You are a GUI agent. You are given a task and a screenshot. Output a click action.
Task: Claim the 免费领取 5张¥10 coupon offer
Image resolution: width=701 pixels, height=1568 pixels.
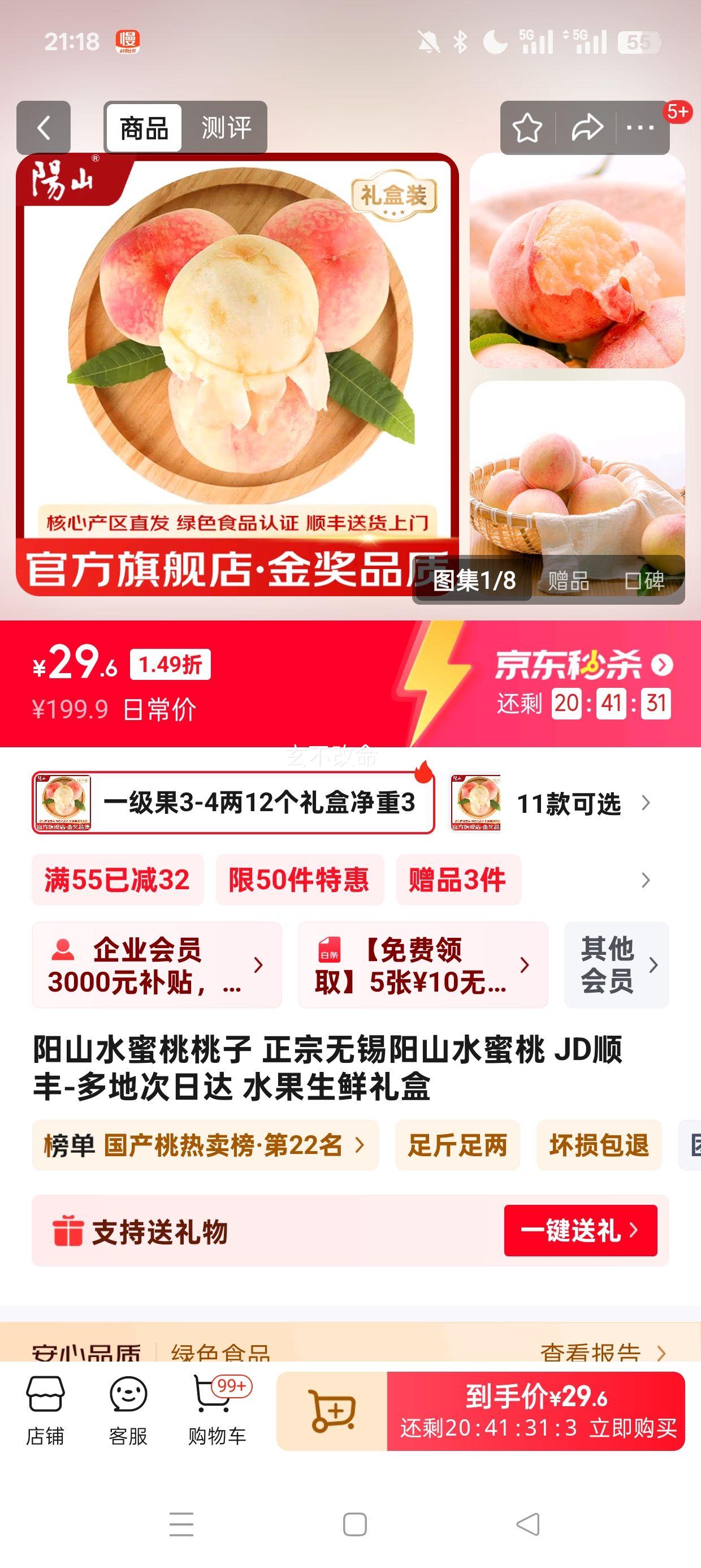(x=422, y=965)
